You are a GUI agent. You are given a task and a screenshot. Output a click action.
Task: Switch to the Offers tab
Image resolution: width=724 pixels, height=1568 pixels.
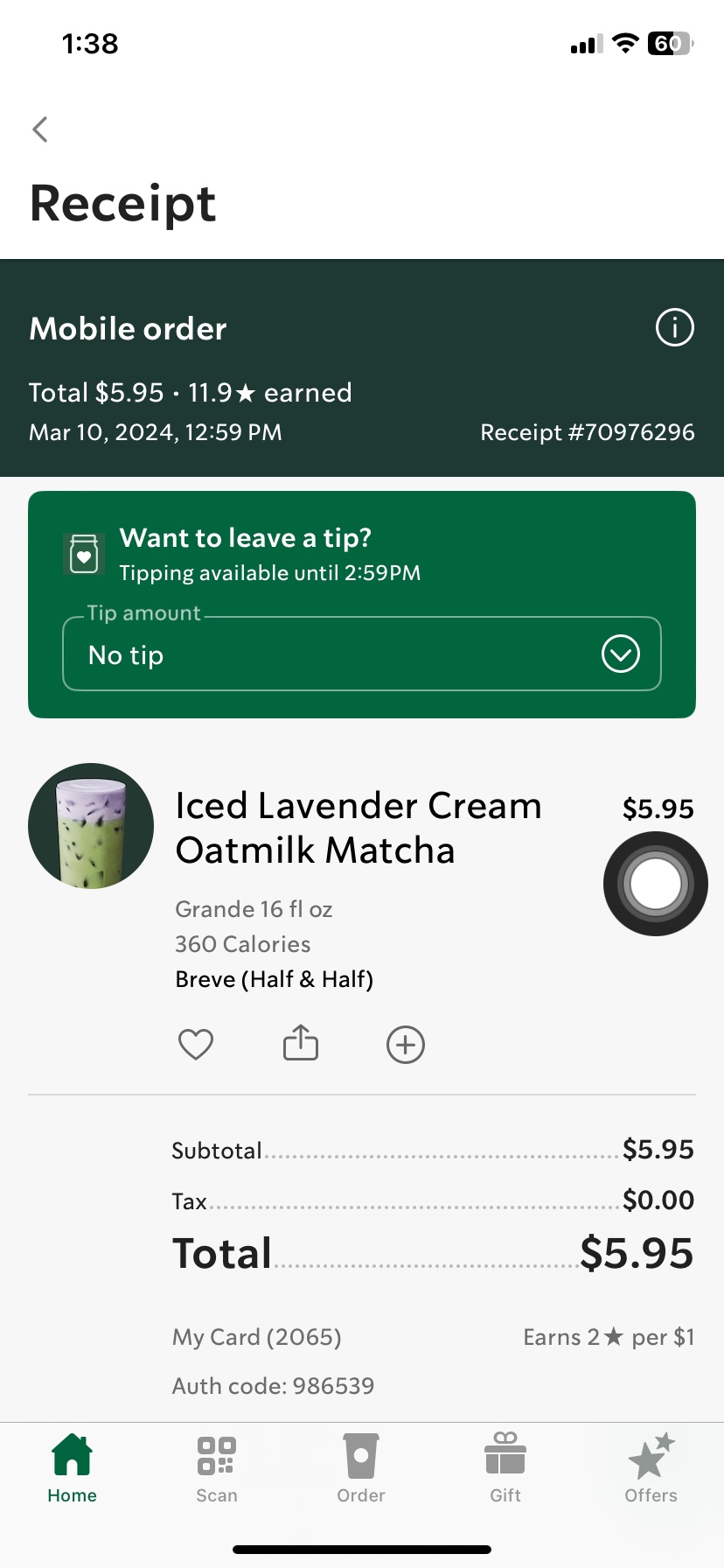(x=651, y=1468)
